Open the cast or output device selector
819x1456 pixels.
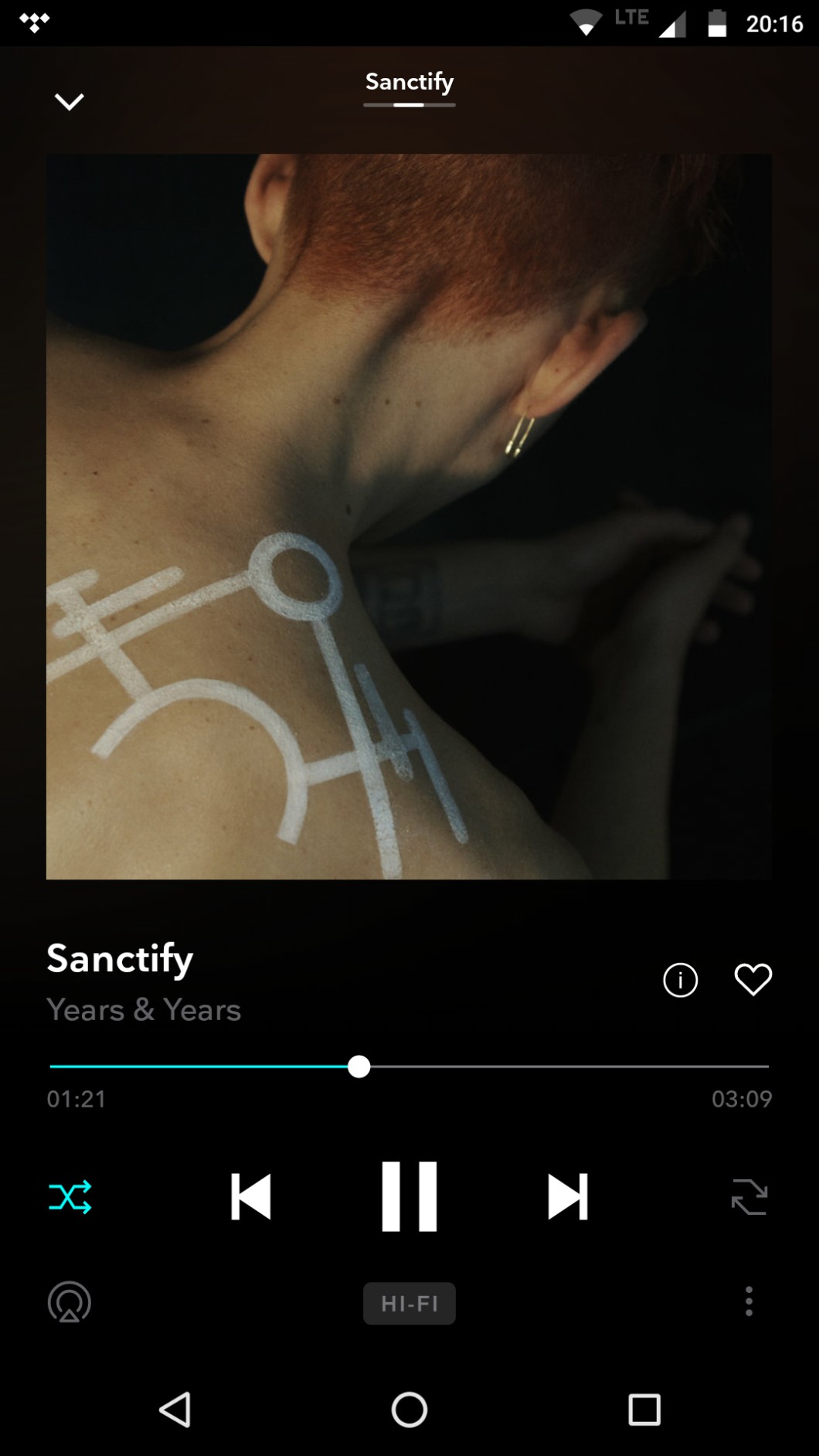tap(70, 1302)
